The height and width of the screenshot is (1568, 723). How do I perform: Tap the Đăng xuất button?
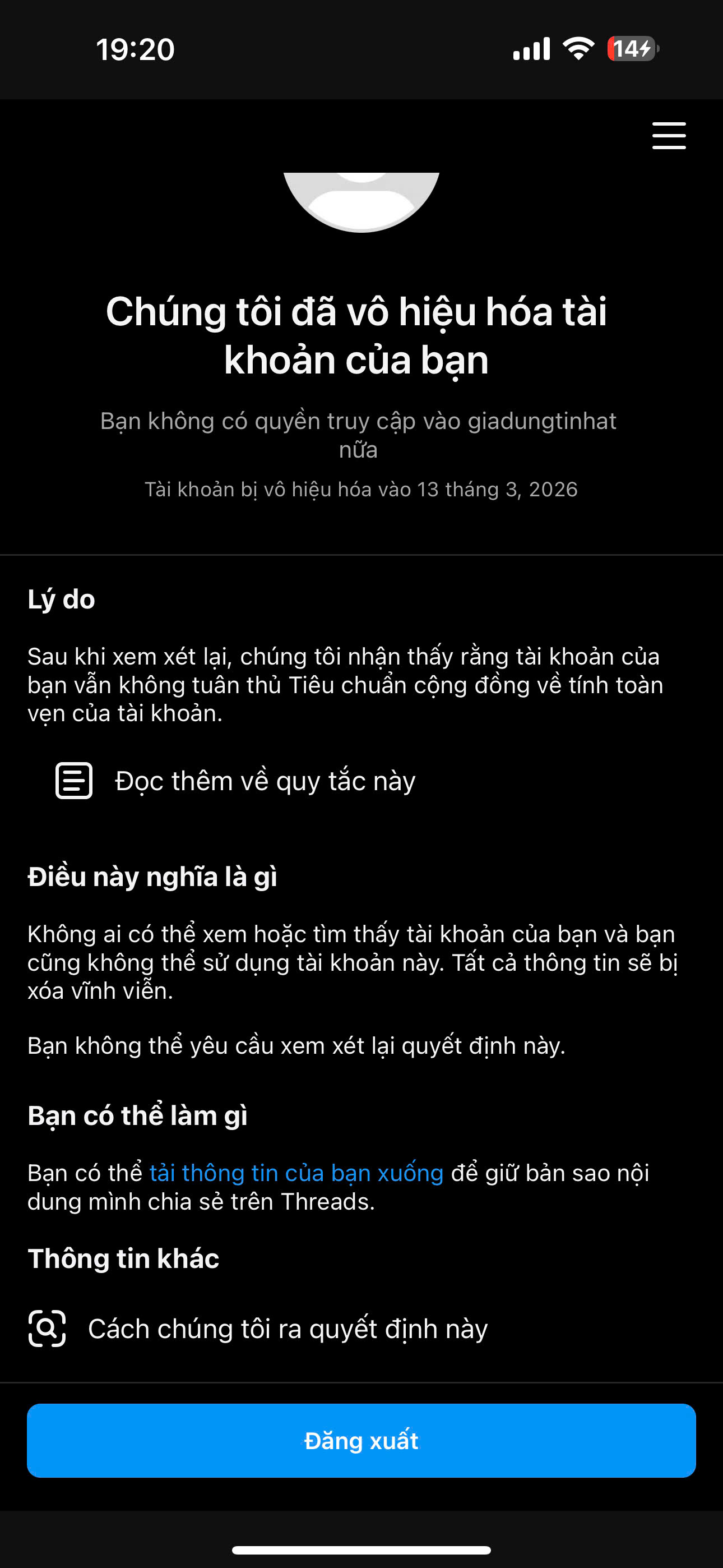(x=361, y=1440)
